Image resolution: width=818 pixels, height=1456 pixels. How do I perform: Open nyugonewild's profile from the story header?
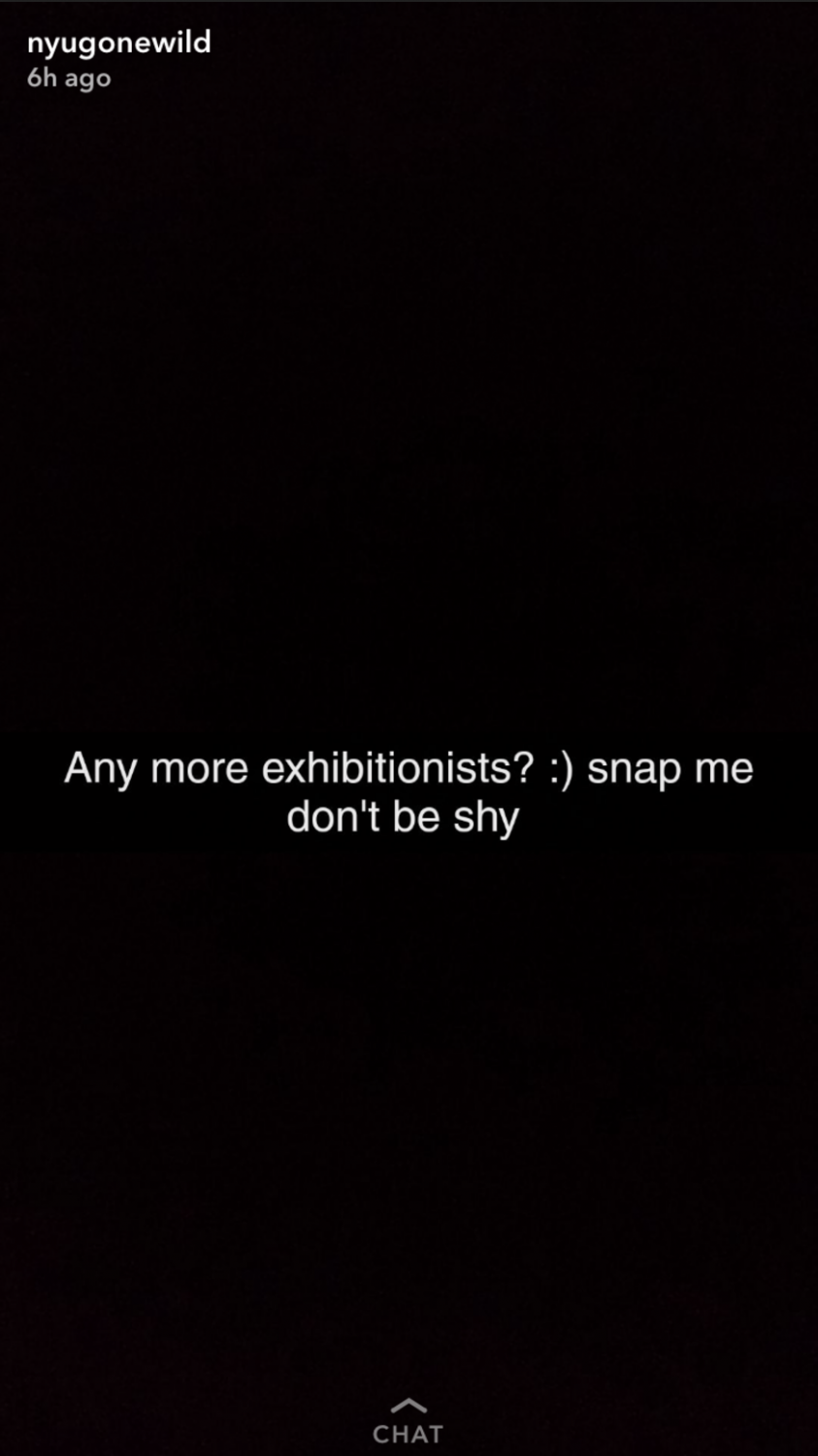tap(118, 44)
